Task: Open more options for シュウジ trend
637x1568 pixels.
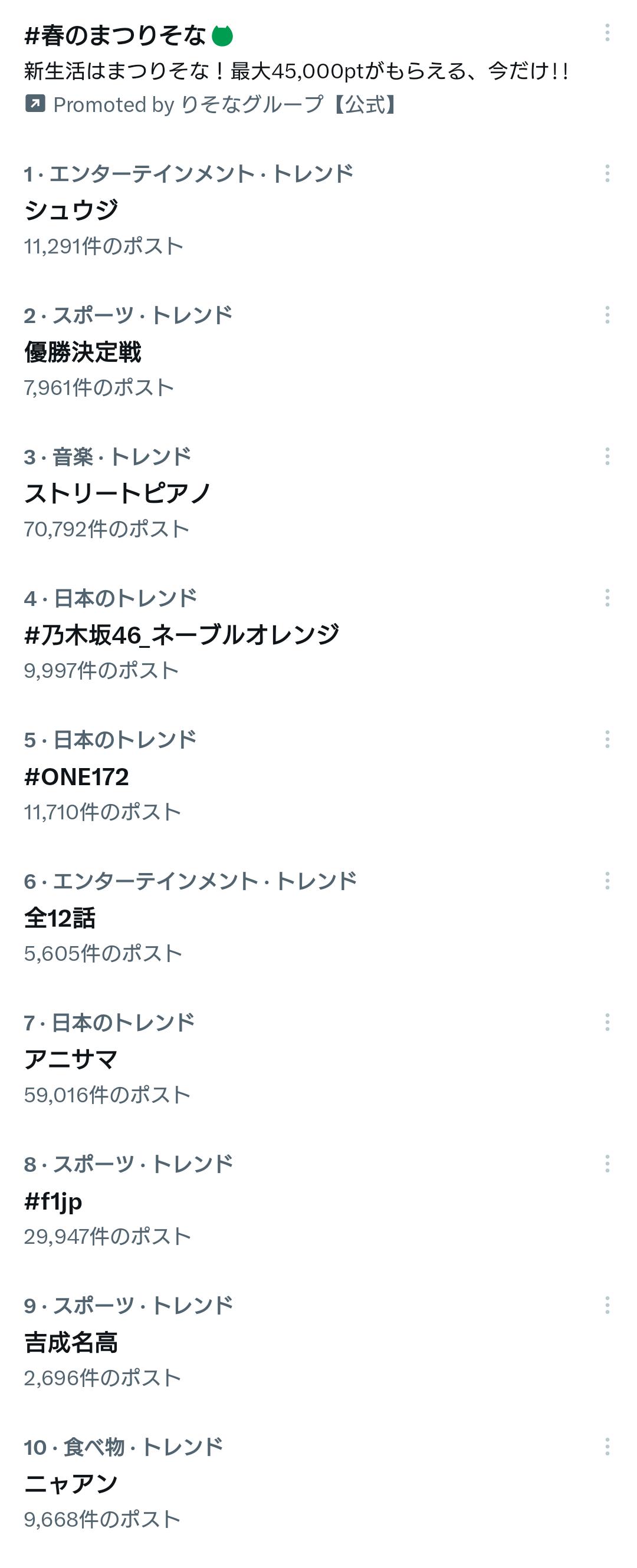Action: [x=606, y=174]
